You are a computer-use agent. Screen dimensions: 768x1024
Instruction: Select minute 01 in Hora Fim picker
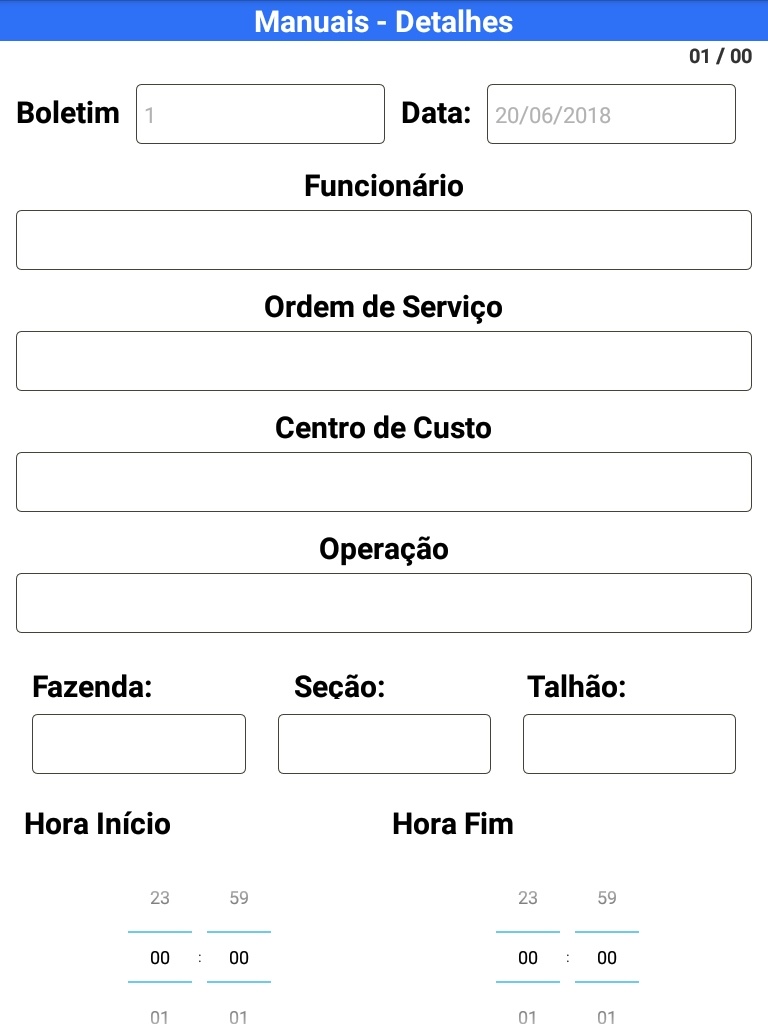click(607, 1016)
